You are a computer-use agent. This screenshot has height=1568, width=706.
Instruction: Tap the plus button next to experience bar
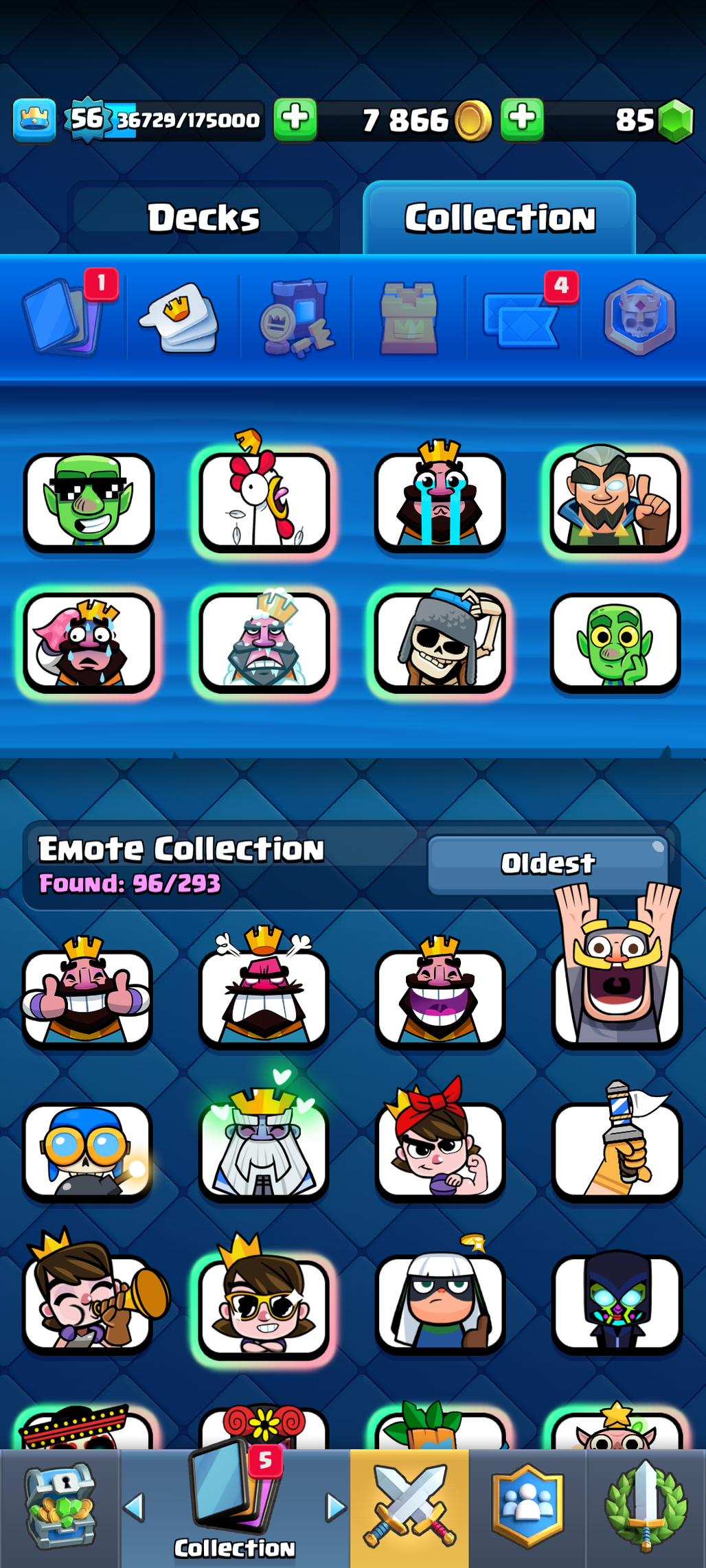tap(295, 119)
